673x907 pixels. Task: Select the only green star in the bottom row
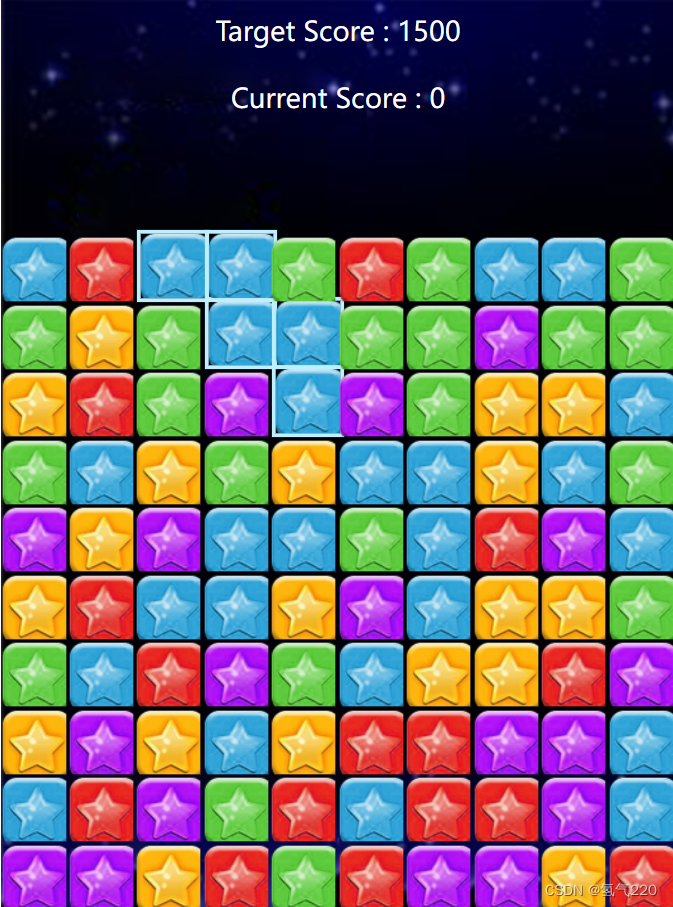[x=304, y=876]
